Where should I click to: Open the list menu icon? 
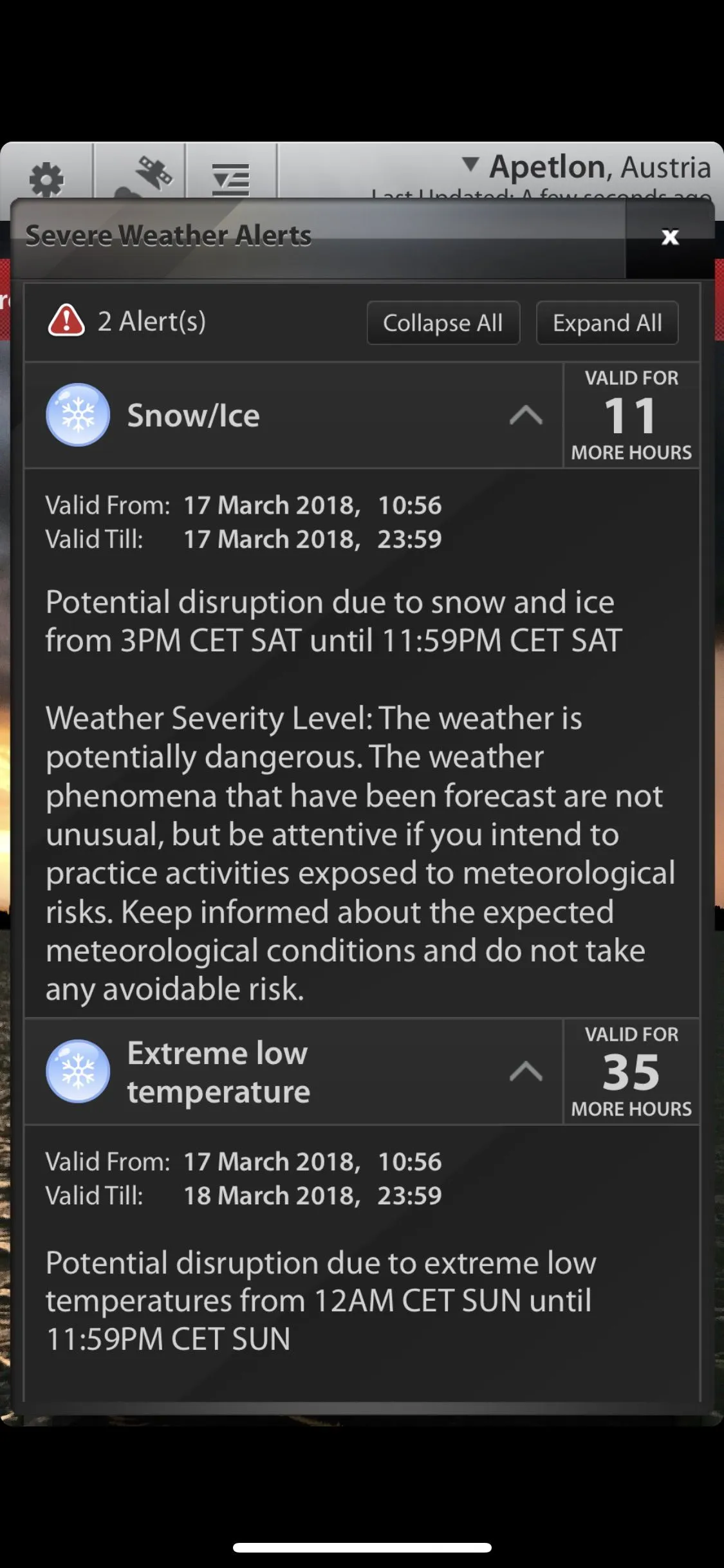230,178
